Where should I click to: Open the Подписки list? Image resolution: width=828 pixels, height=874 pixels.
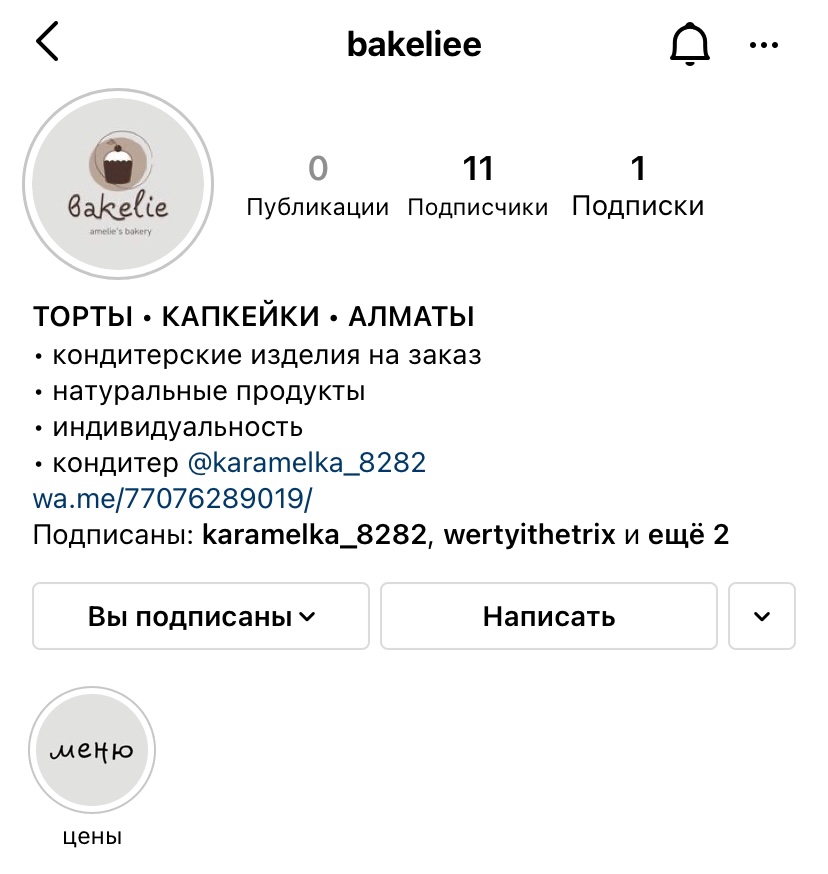(x=638, y=186)
